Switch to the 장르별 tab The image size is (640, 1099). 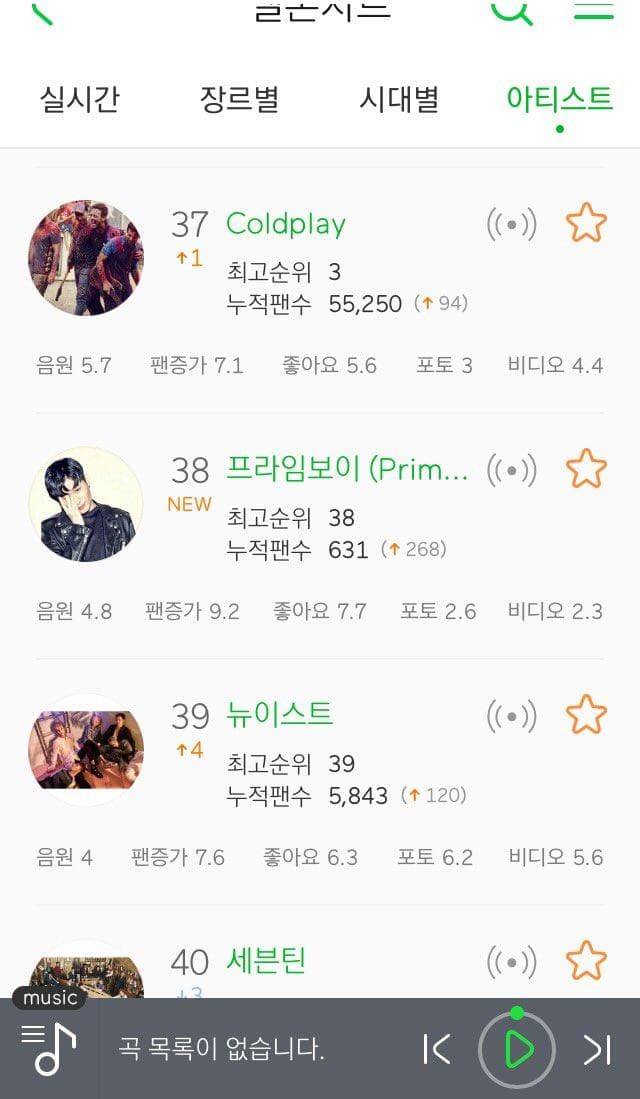click(239, 99)
